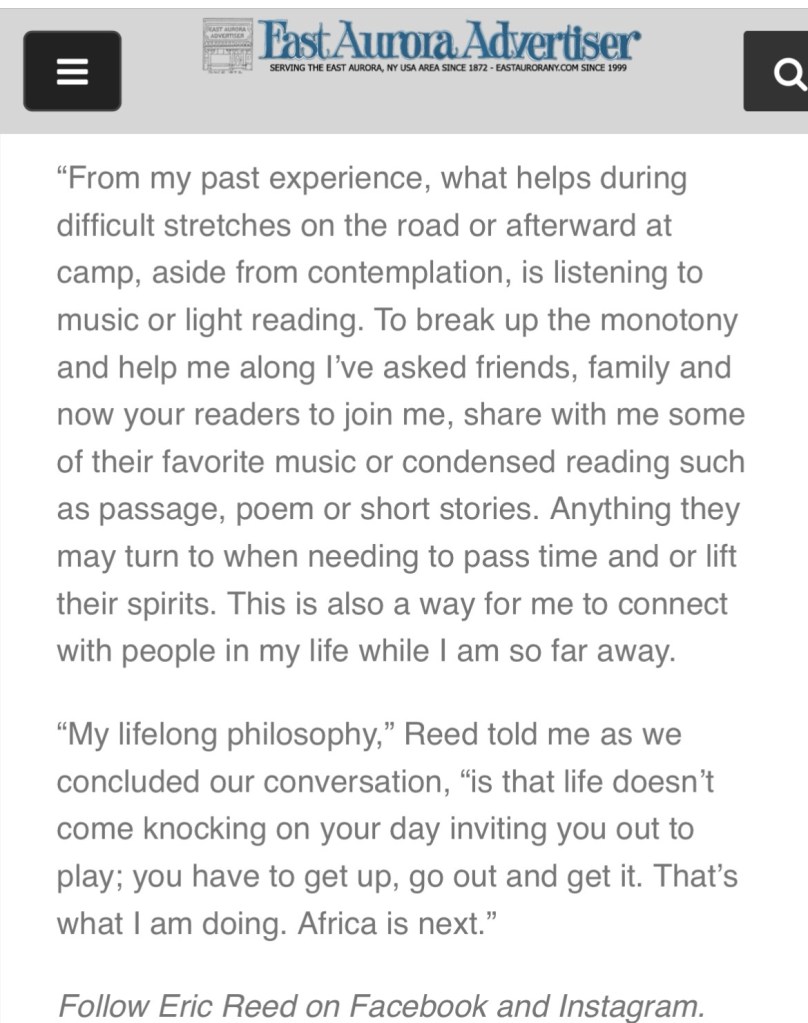
Task: Go to East Aurora Advertiser homepage
Action: click(420, 46)
